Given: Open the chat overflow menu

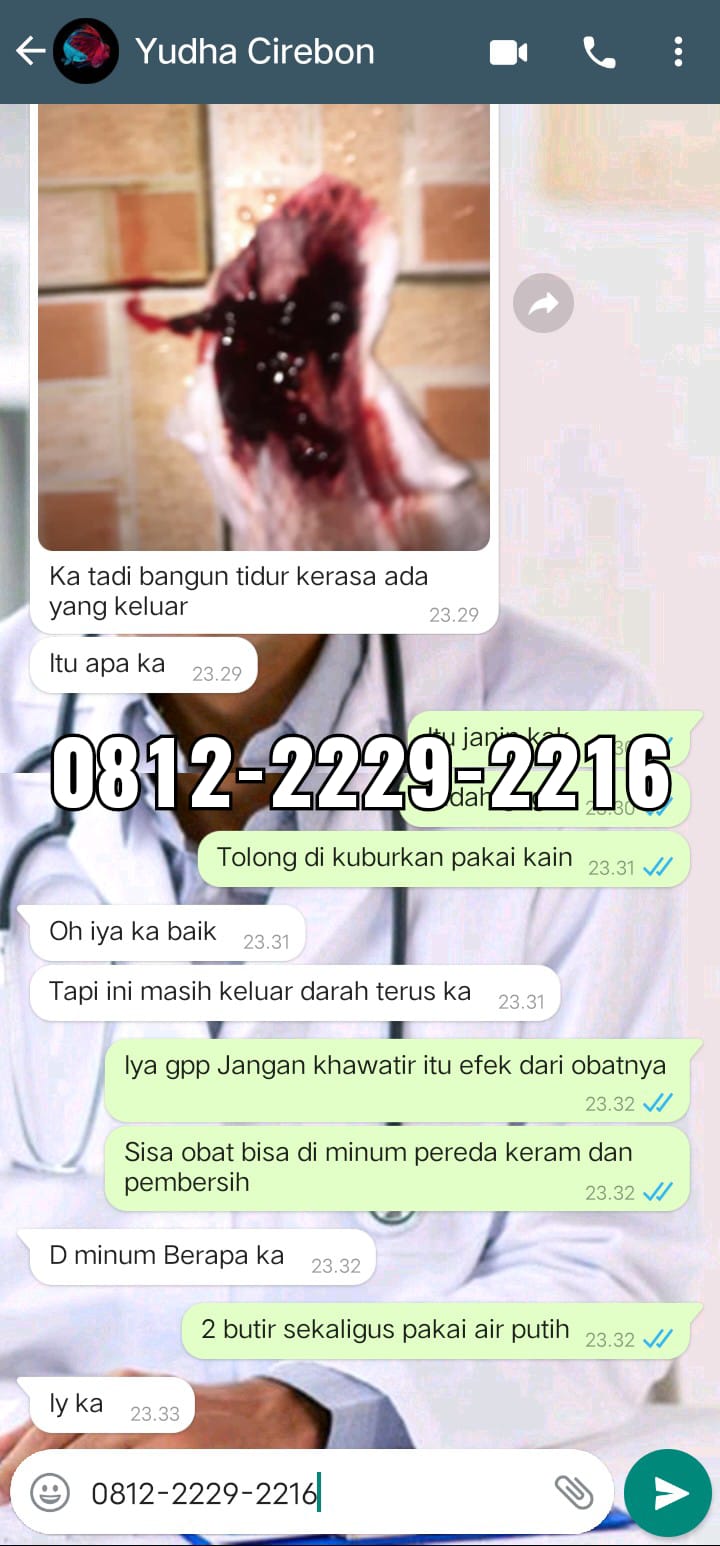Looking at the screenshot, I should click(678, 52).
